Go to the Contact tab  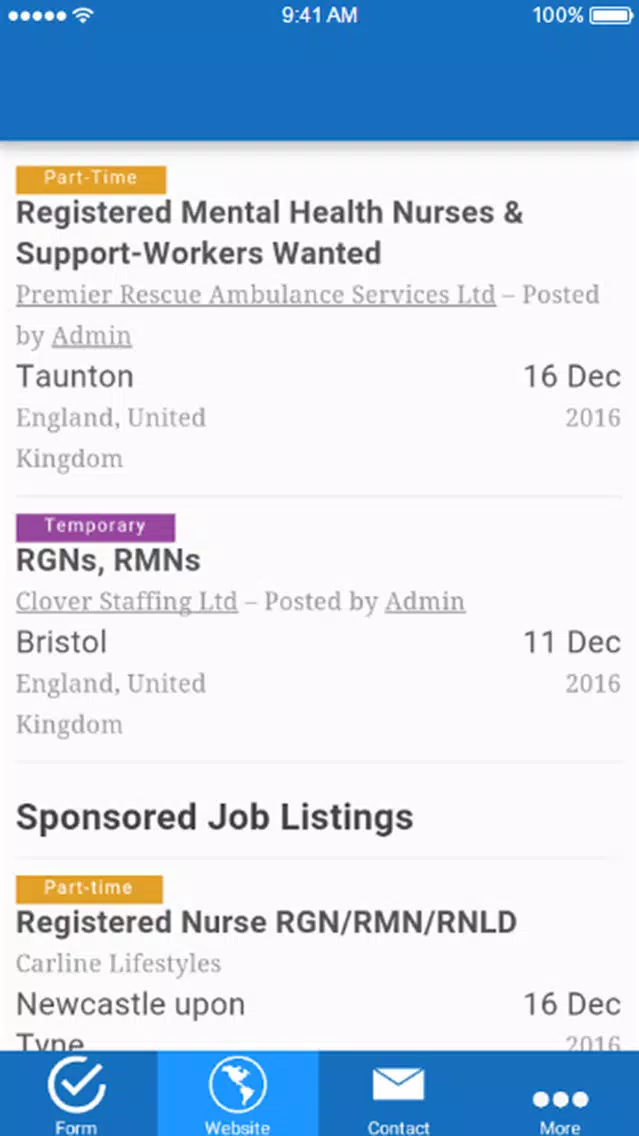coord(398,1094)
